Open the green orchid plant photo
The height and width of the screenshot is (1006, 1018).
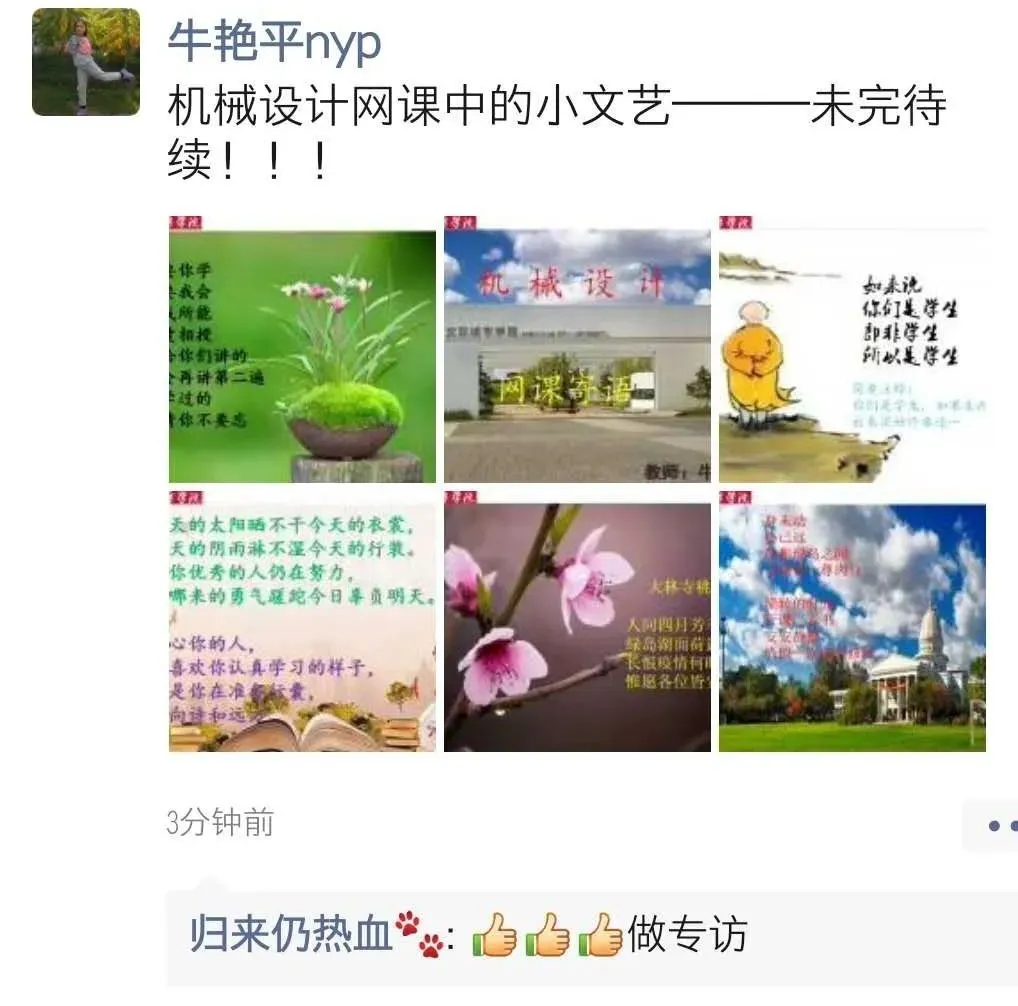click(x=302, y=350)
